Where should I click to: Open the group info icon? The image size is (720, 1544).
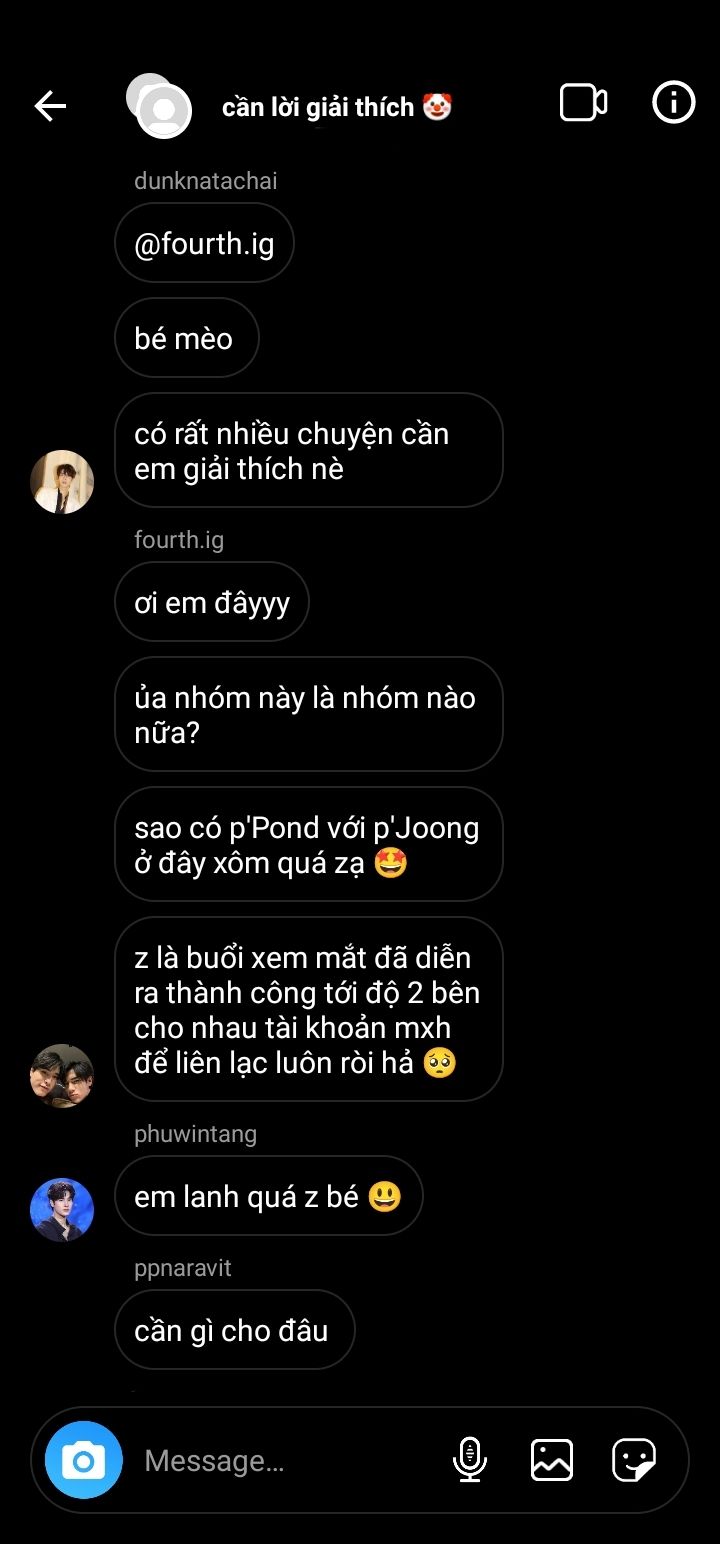pyautogui.click(x=673, y=103)
